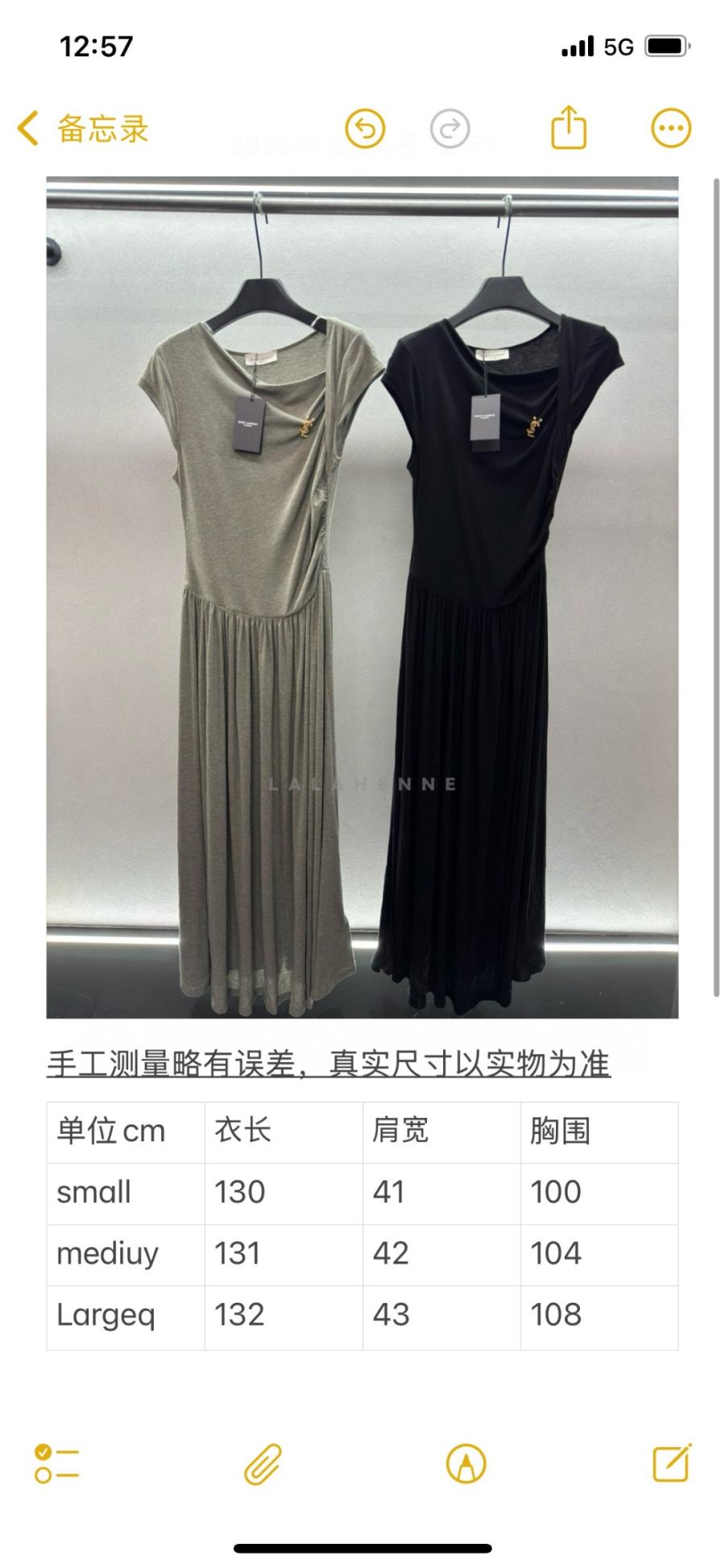Image resolution: width=725 pixels, height=1568 pixels.
Task: Share this note
Action: (x=568, y=128)
